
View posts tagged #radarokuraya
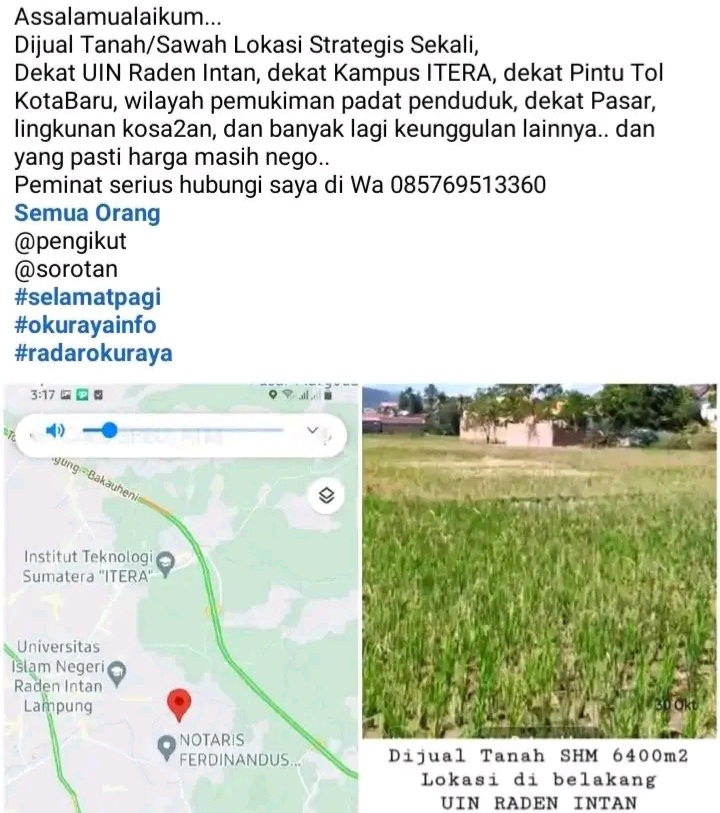click(93, 353)
